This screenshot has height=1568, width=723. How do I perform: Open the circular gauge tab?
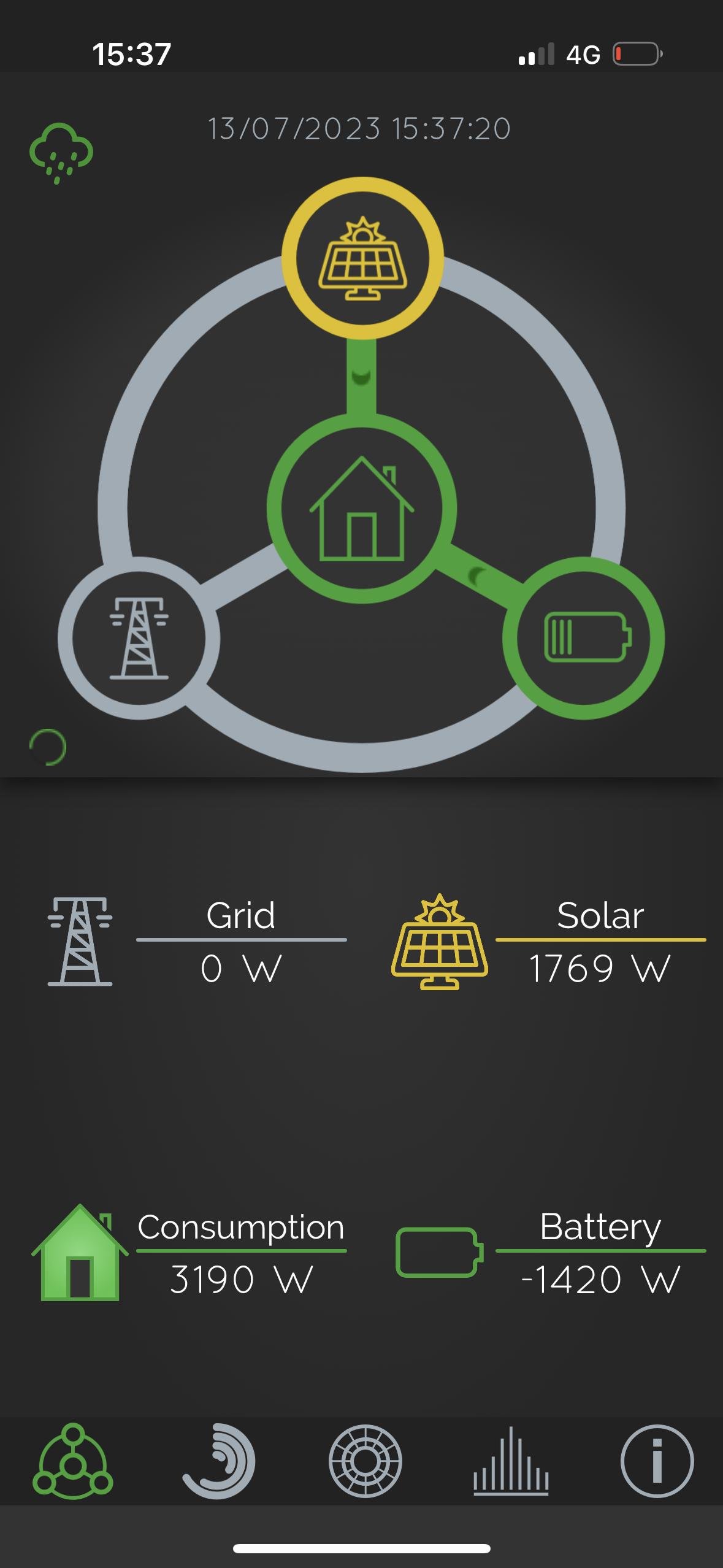click(219, 1461)
